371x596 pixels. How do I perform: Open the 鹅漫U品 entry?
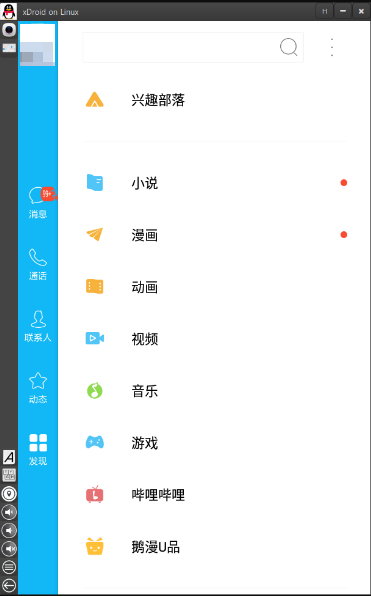215,547
